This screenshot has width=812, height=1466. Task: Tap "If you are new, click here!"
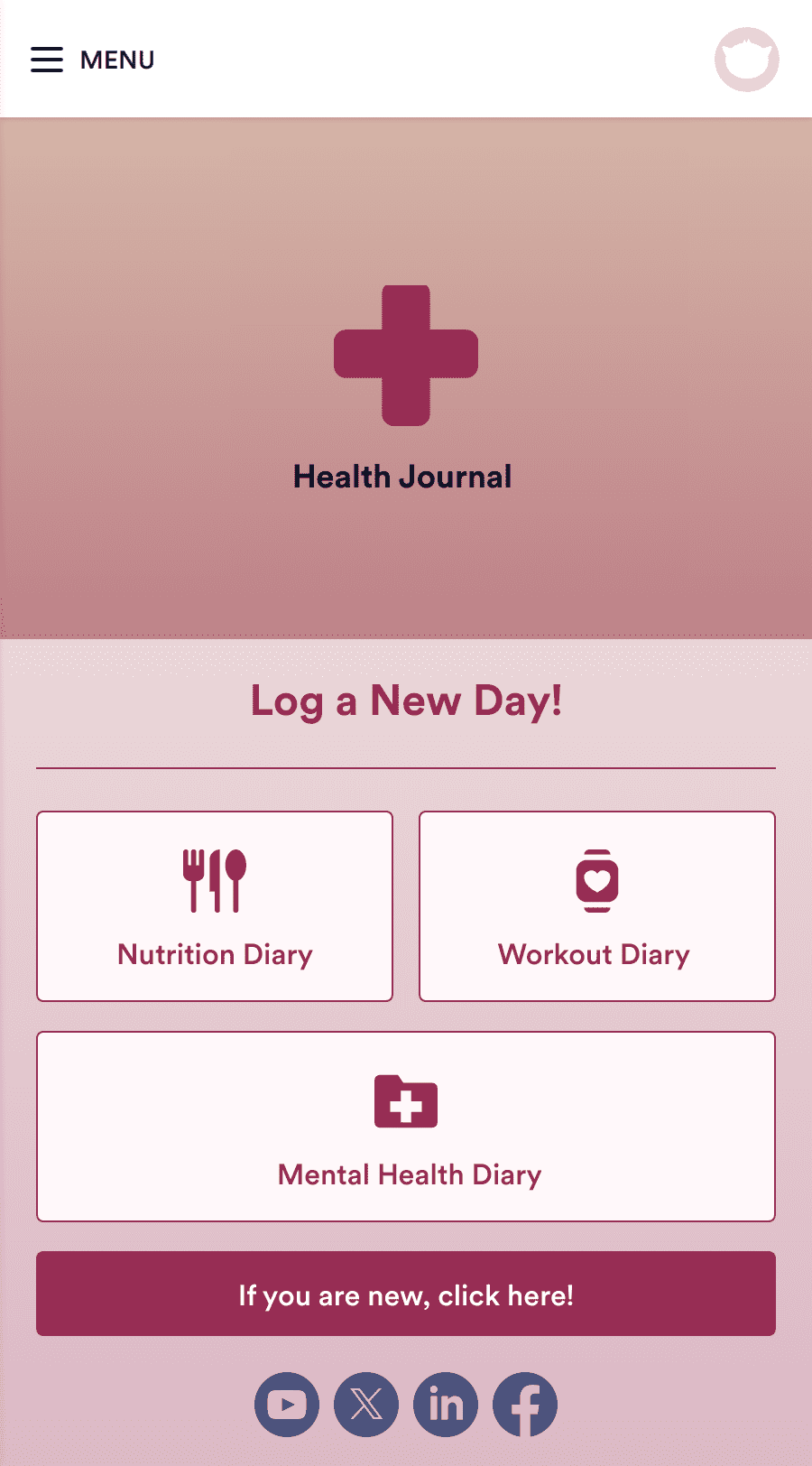[x=406, y=1294]
